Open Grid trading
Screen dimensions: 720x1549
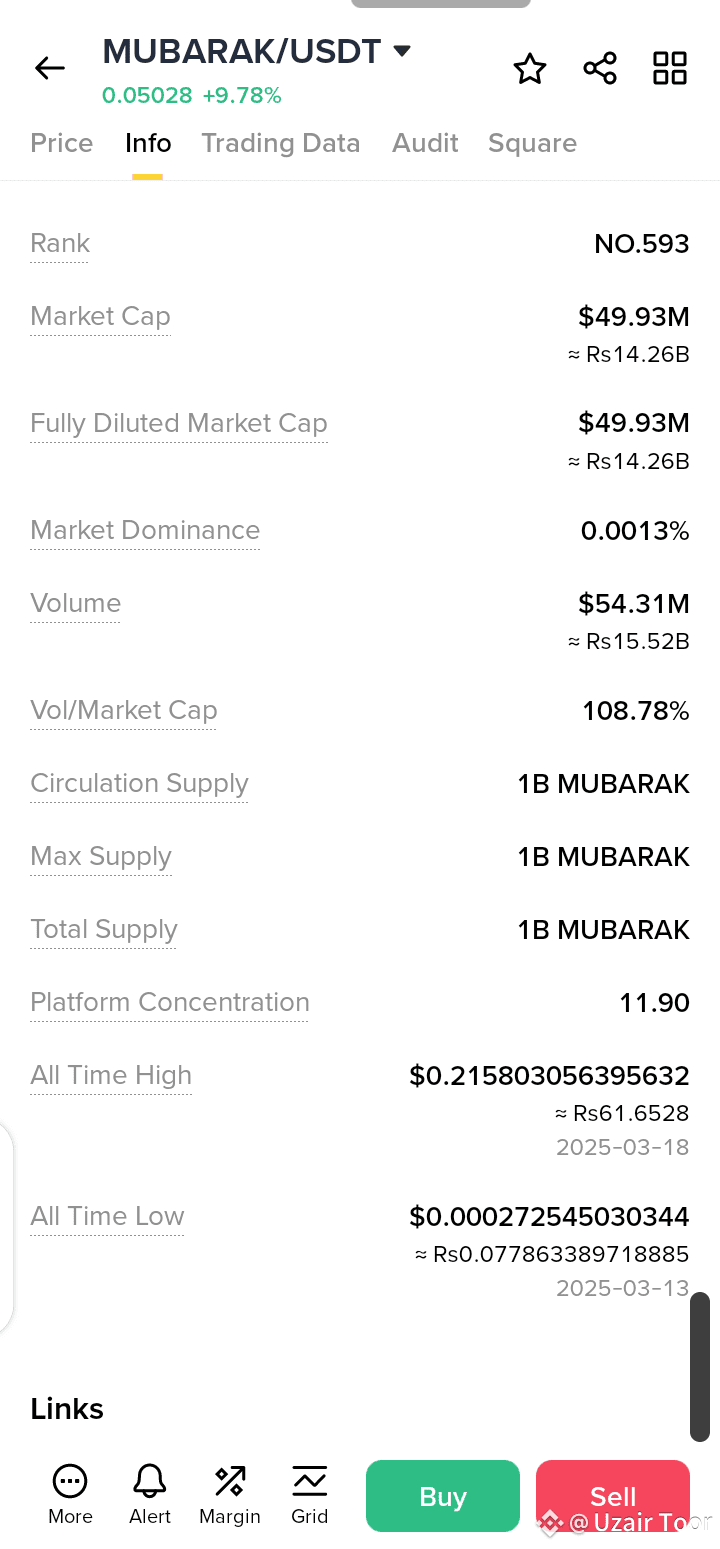(310, 1495)
